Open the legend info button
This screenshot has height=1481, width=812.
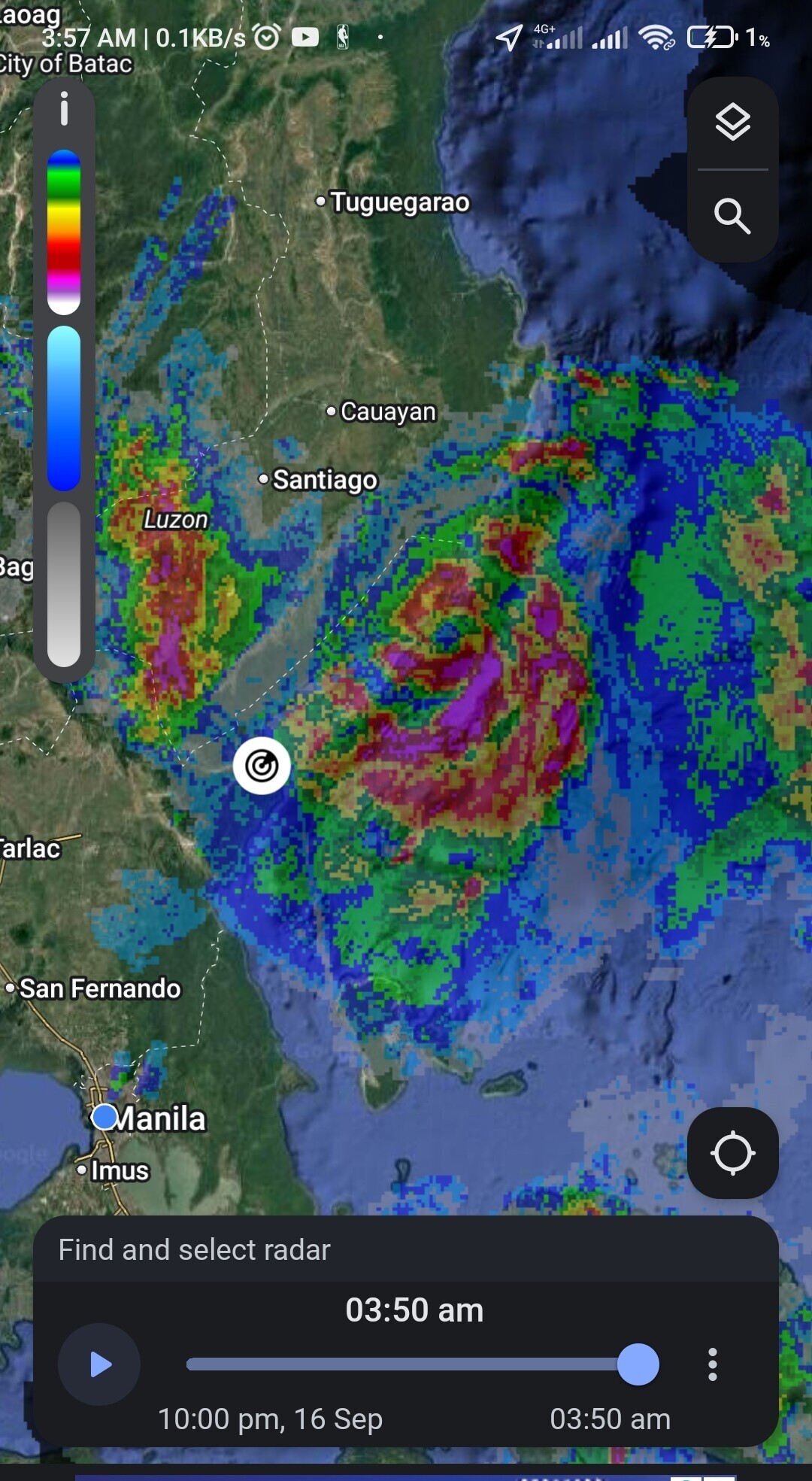(x=64, y=110)
